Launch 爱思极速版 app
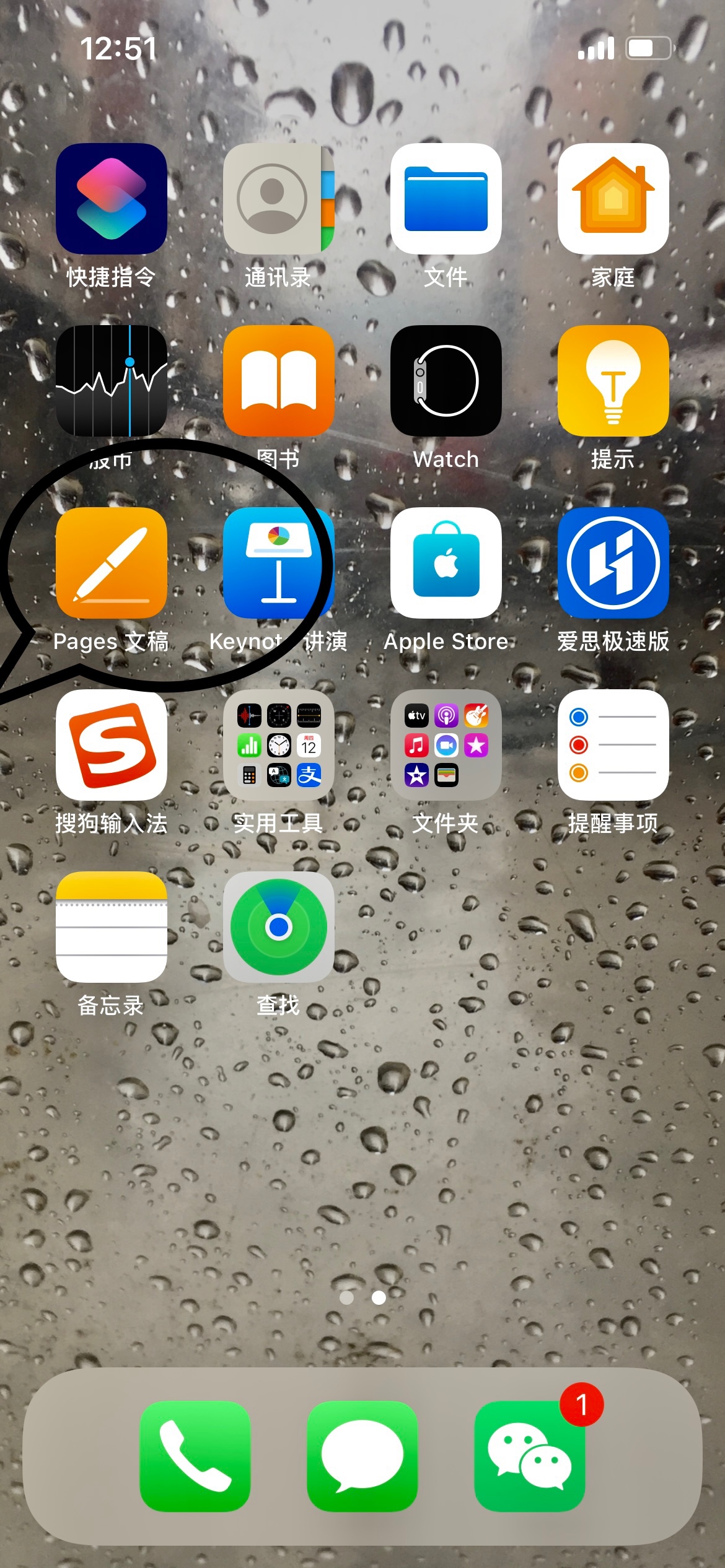This screenshot has height=1568, width=725. click(613, 562)
